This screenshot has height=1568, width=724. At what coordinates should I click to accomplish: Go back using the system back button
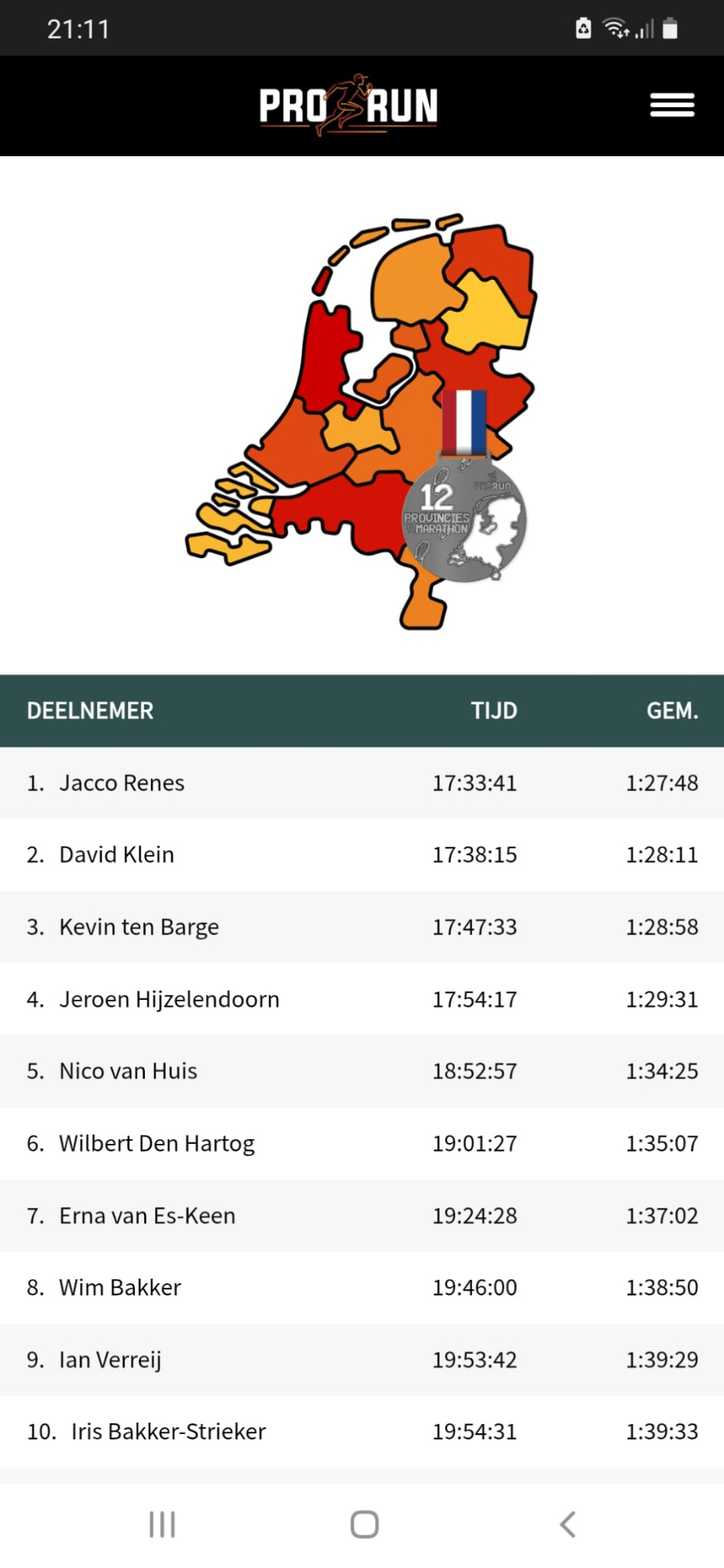568,1523
